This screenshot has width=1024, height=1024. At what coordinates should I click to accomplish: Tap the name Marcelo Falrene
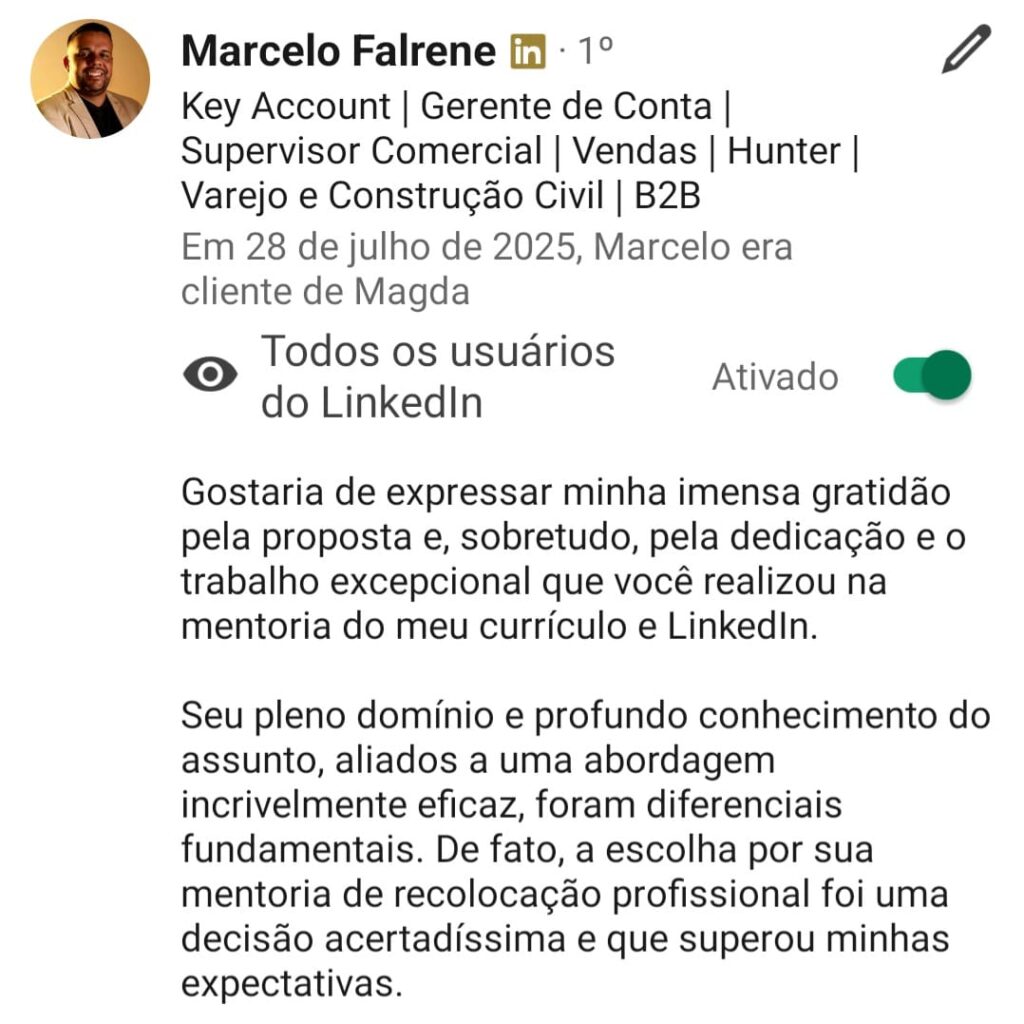(x=338, y=50)
